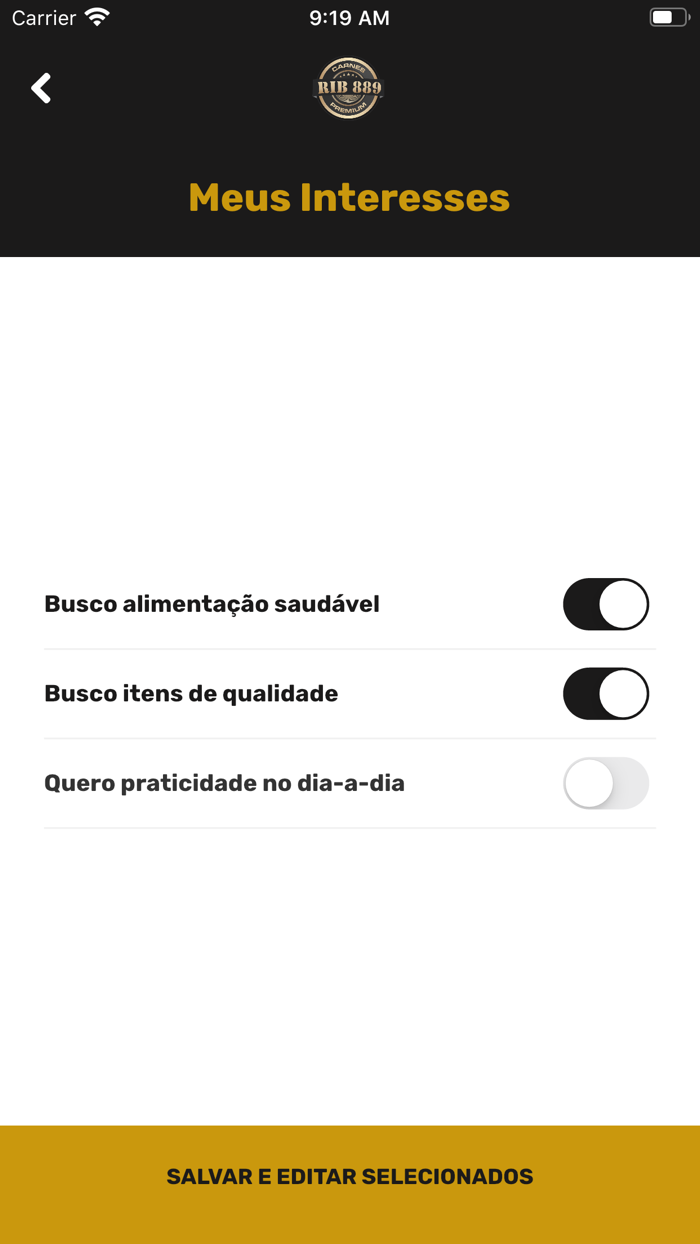The width and height of the screenshot is (700, 1244).
Task: Enable Quero praticidade no dia-a-dia
Action: [x=605, y=783]
